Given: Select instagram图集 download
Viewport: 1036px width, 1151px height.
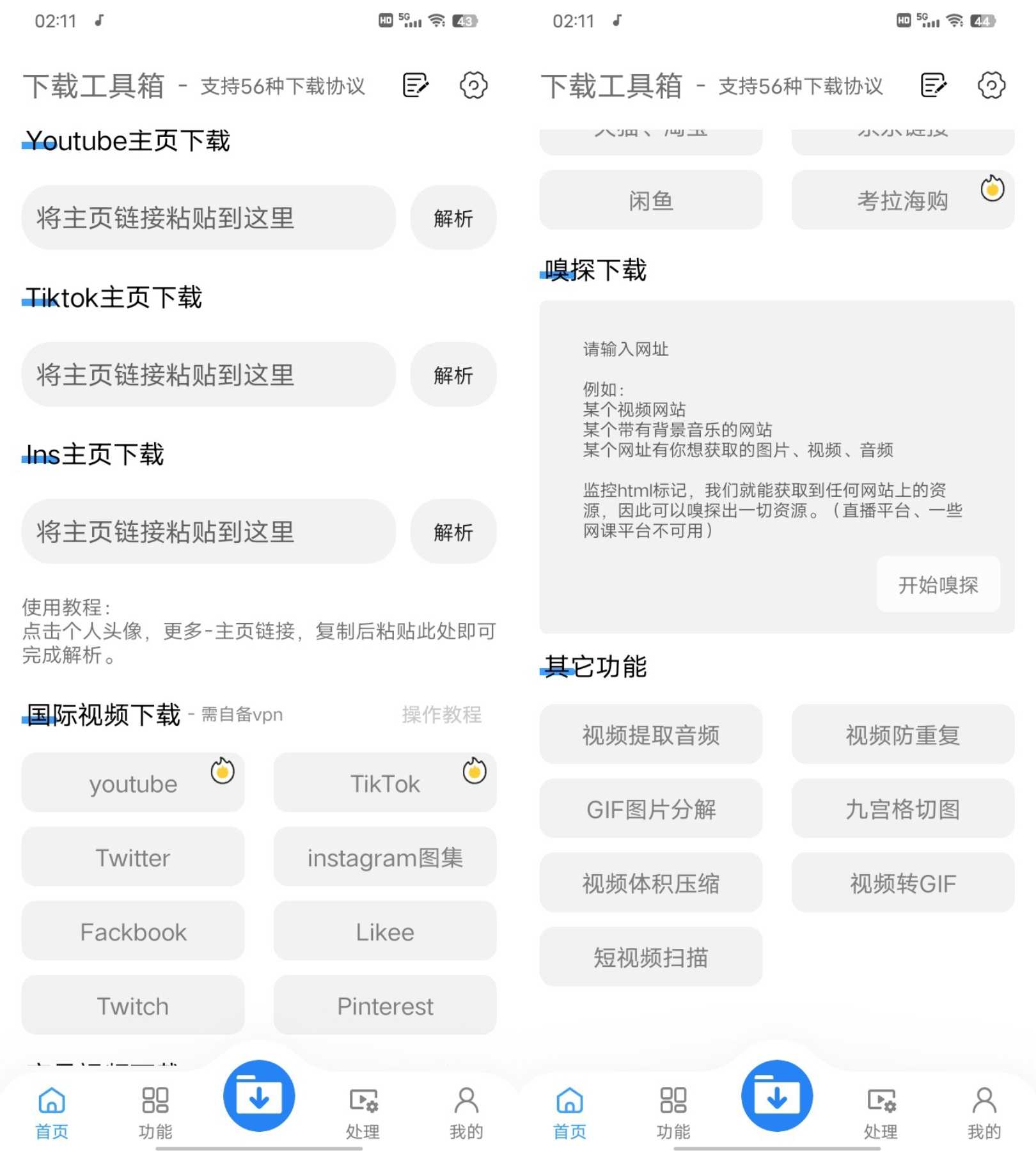Looking at the screenshot, I should tap(385, 858).
